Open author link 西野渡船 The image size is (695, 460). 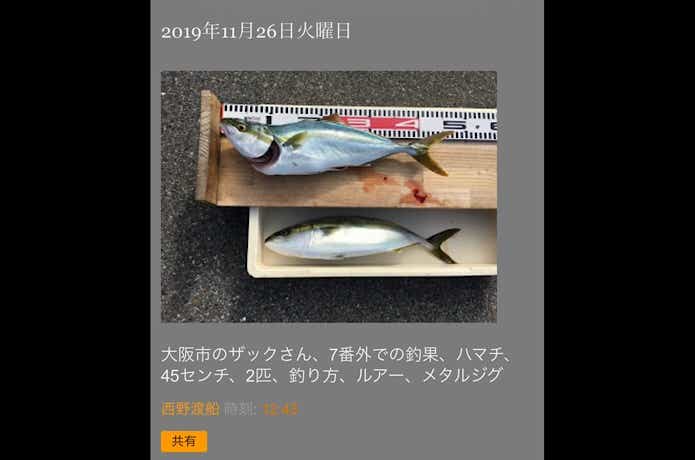coord(189,409)
